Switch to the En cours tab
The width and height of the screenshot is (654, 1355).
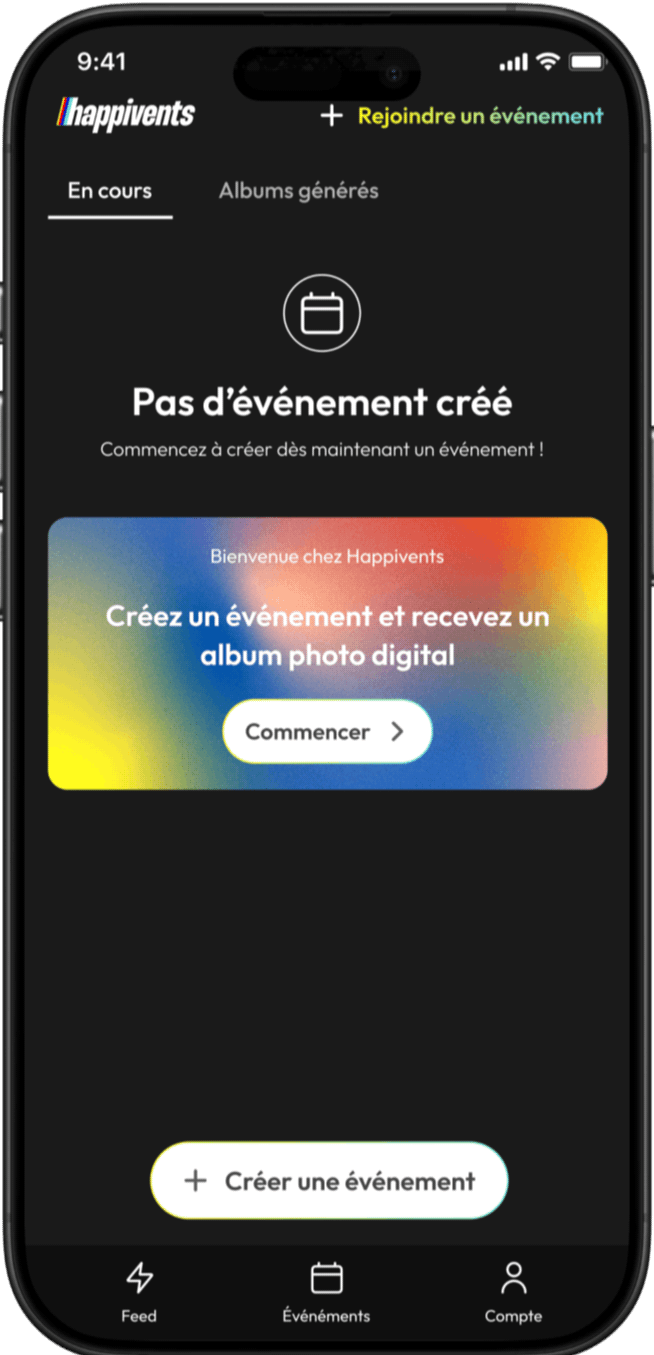click(x=110, y=191)
